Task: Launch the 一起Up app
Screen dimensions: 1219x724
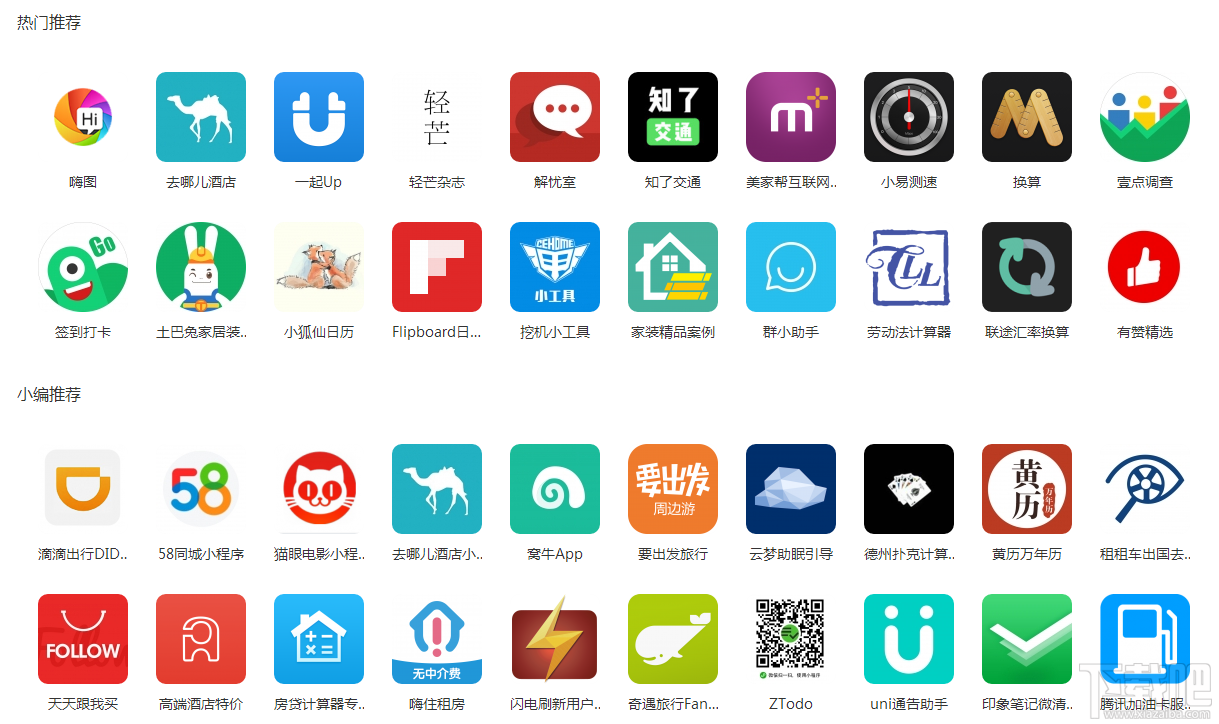Action: [x=319, y=117]
